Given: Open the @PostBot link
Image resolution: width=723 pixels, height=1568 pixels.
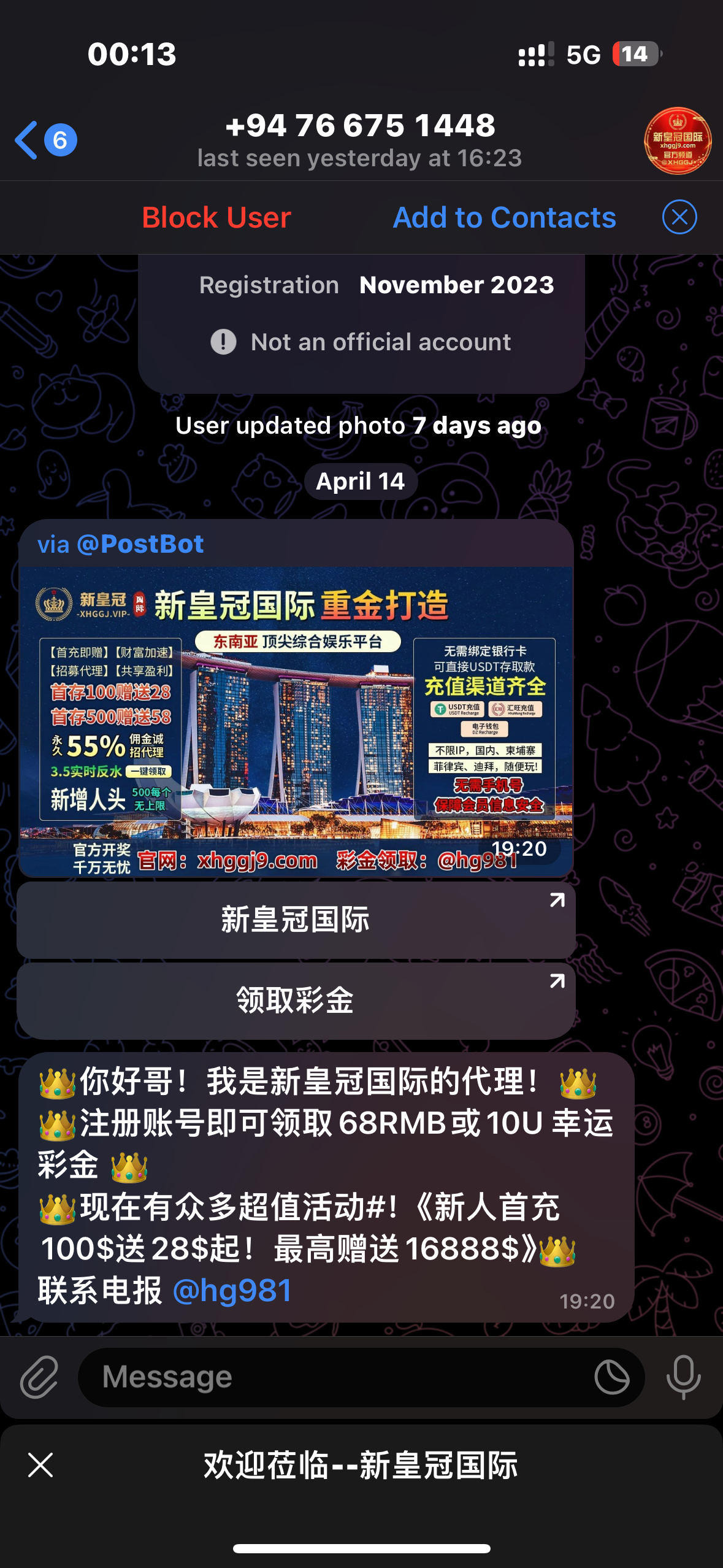Looking at the screenshot, I should [140, 544].
